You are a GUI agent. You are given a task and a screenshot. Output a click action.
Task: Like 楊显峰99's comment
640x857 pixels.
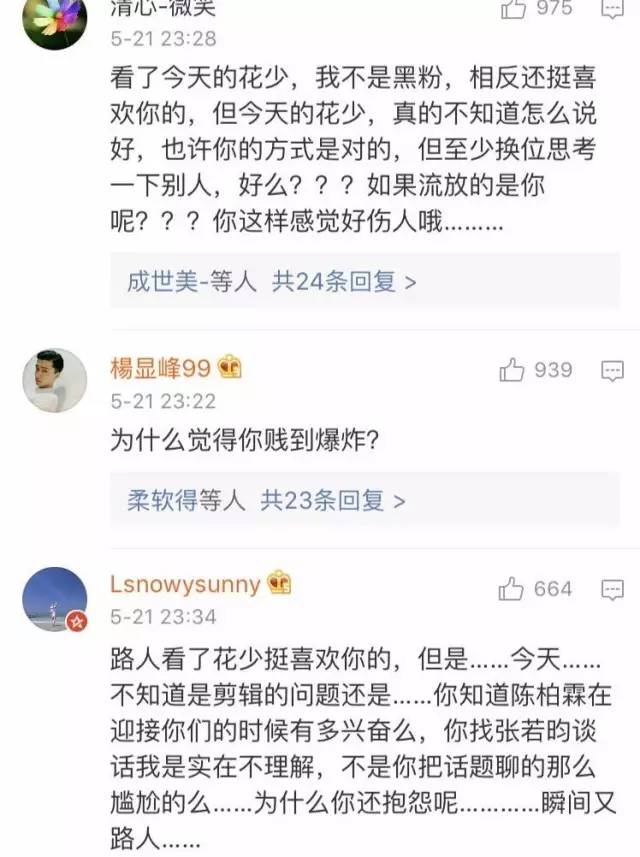[512, 371]
